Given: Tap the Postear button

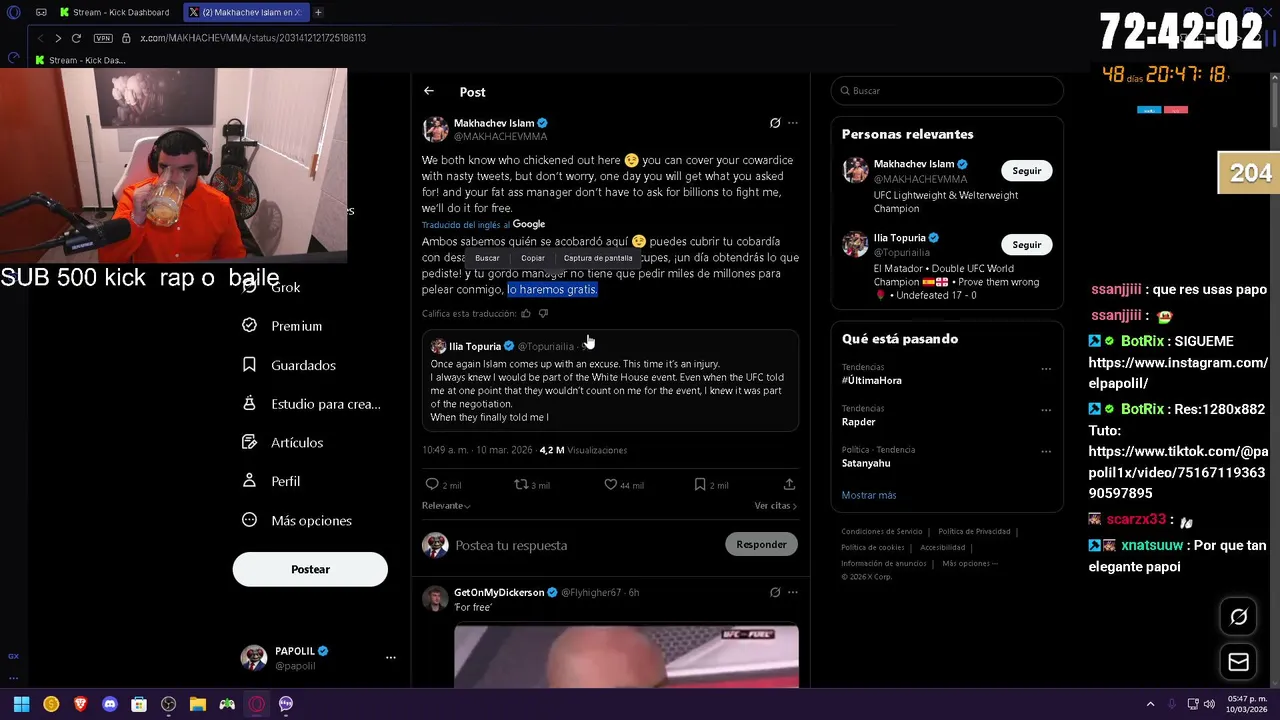Looking at the screenshot, I should pos(310,569).
